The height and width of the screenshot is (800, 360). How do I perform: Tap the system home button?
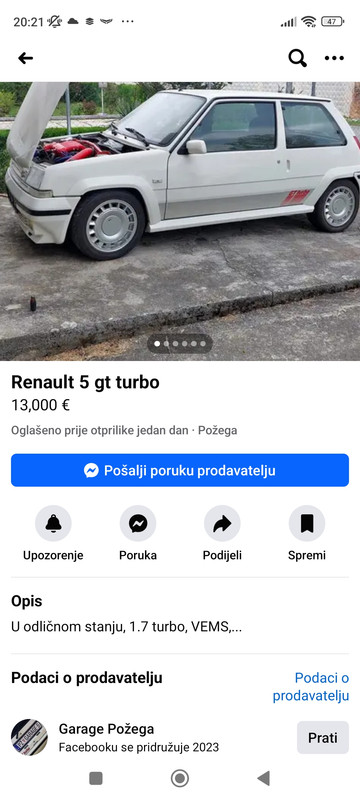(x=179, y=778)
